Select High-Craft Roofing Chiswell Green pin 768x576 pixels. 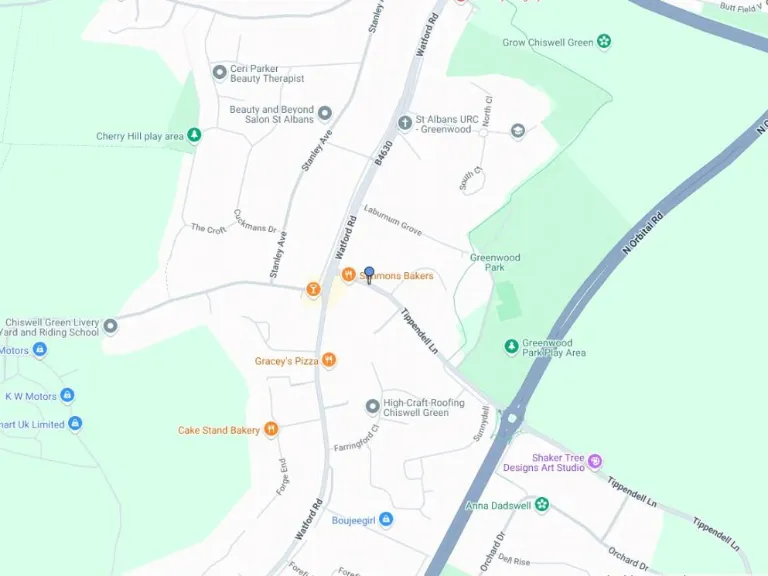pyautogui.click(x=372, y=407)
